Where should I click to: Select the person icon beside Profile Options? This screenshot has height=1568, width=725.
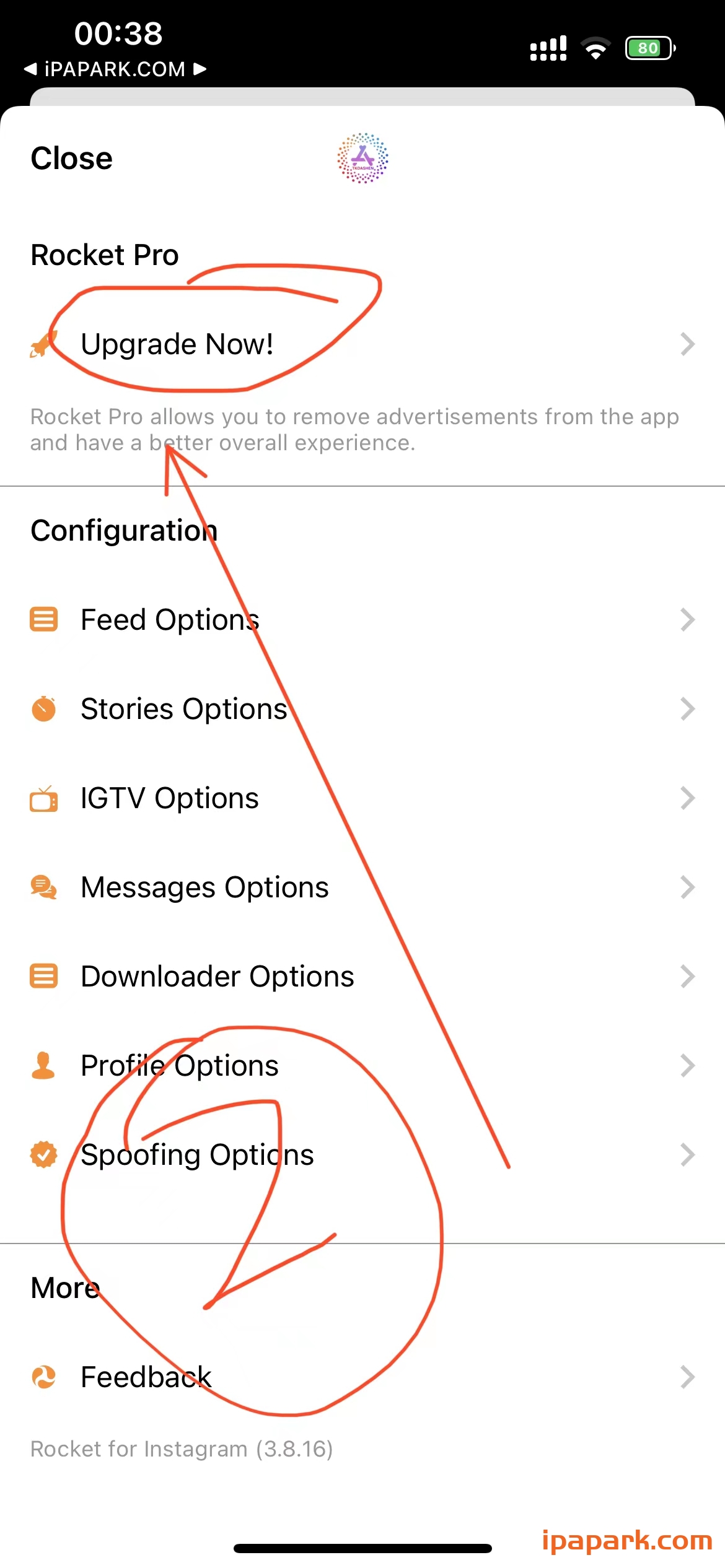(42, 1066)
